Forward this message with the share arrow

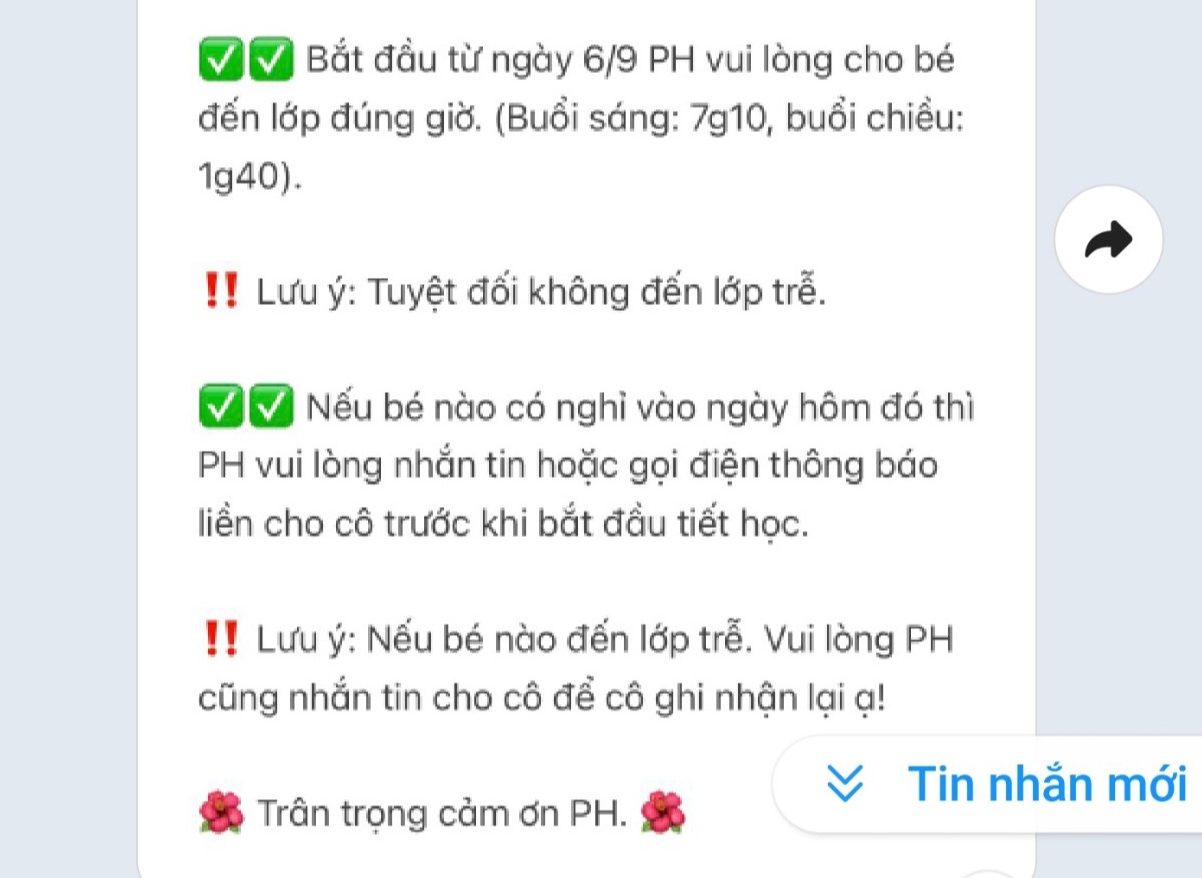[1108, 240]
